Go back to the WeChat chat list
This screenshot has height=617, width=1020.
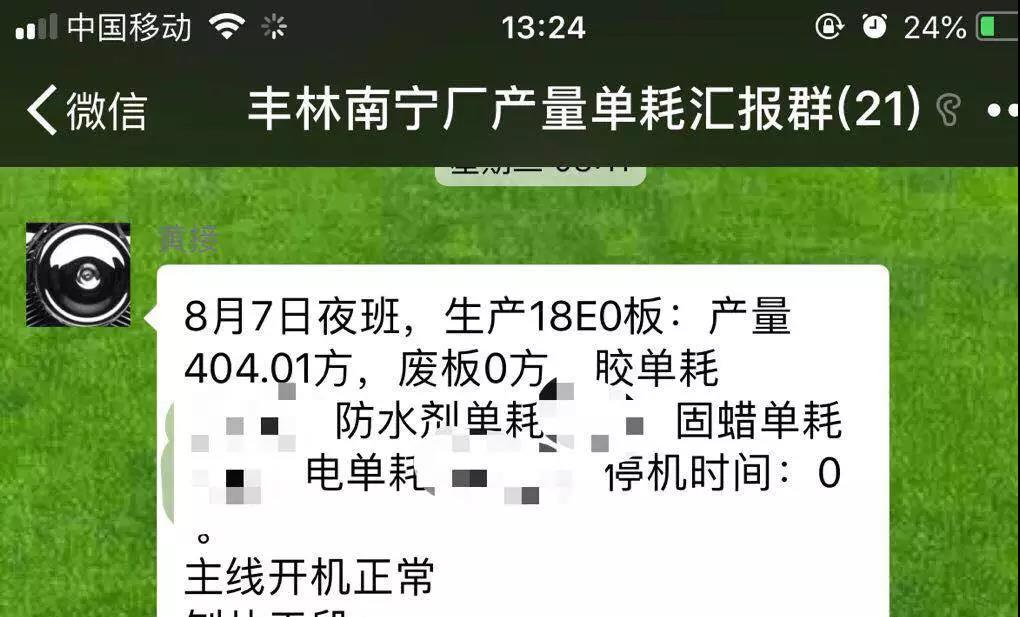tap(85, 110)
